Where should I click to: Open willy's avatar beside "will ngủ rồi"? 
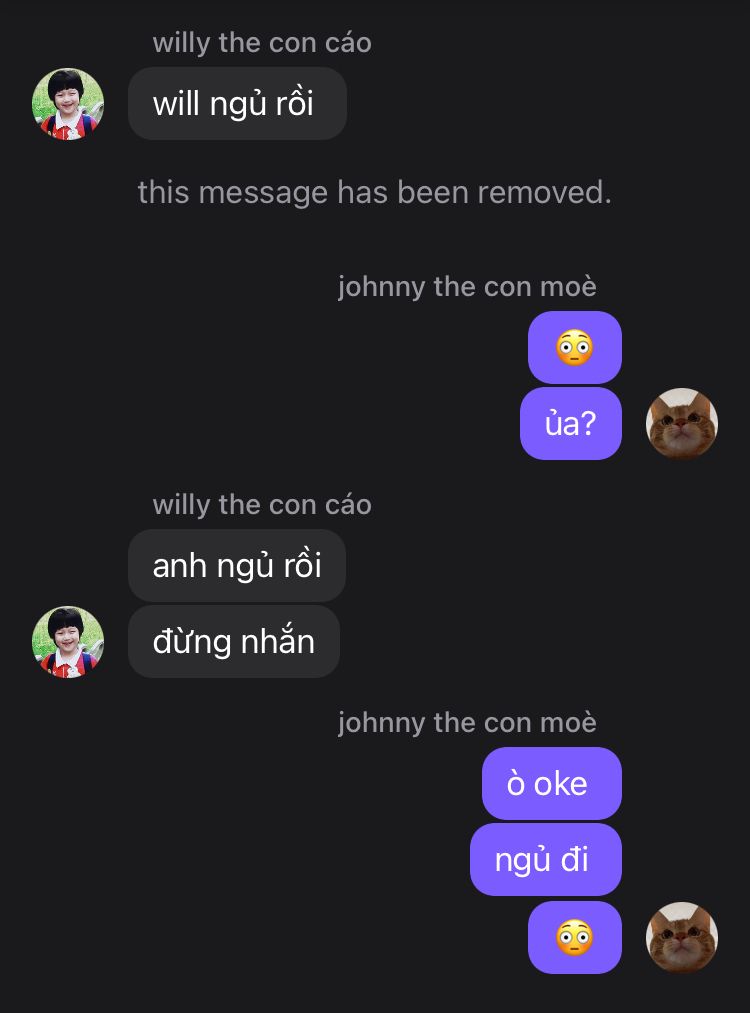[x=68, y=104]
